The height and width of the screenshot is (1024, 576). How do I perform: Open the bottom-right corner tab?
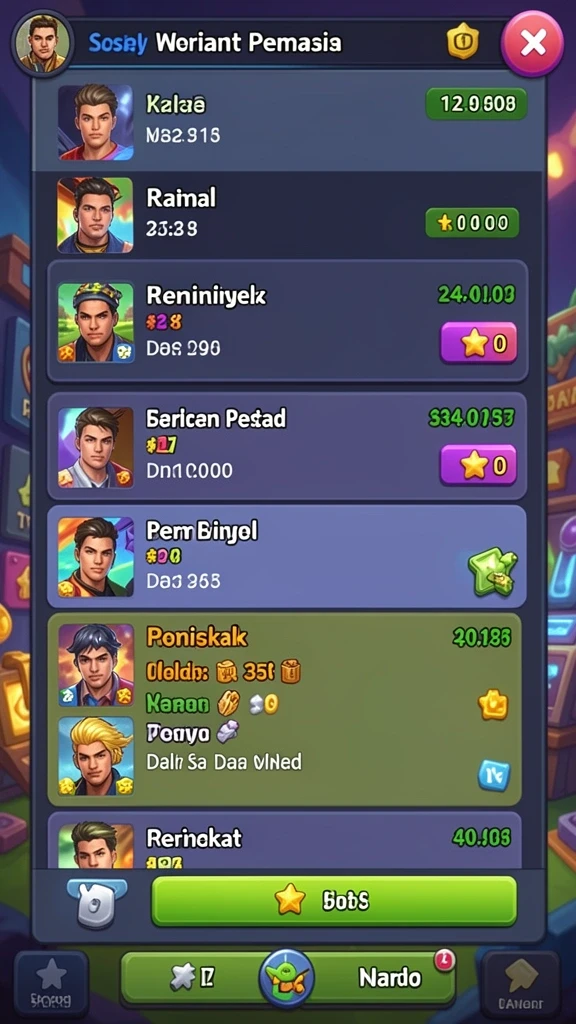point(520,984)
